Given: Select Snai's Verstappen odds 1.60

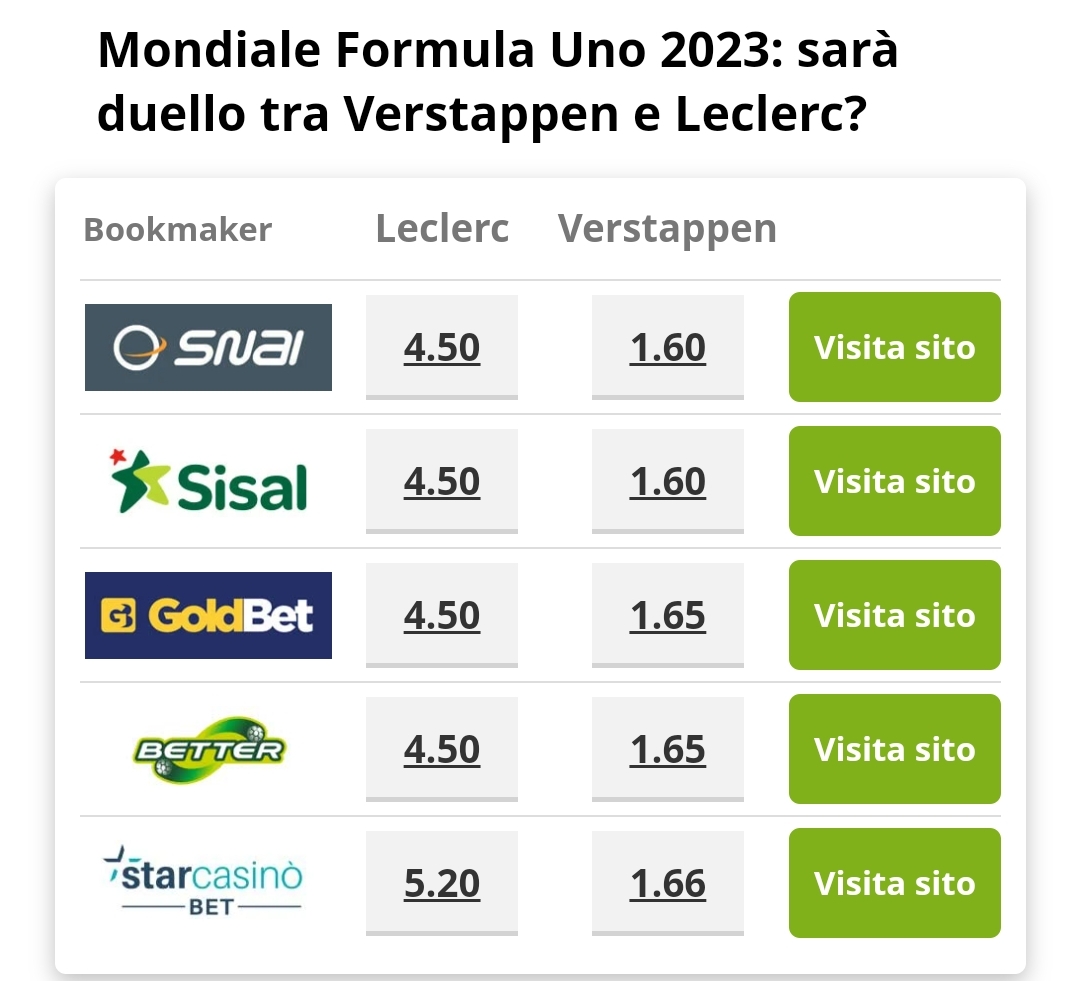Looking at the screenshot, I should [x=668, y=347].
